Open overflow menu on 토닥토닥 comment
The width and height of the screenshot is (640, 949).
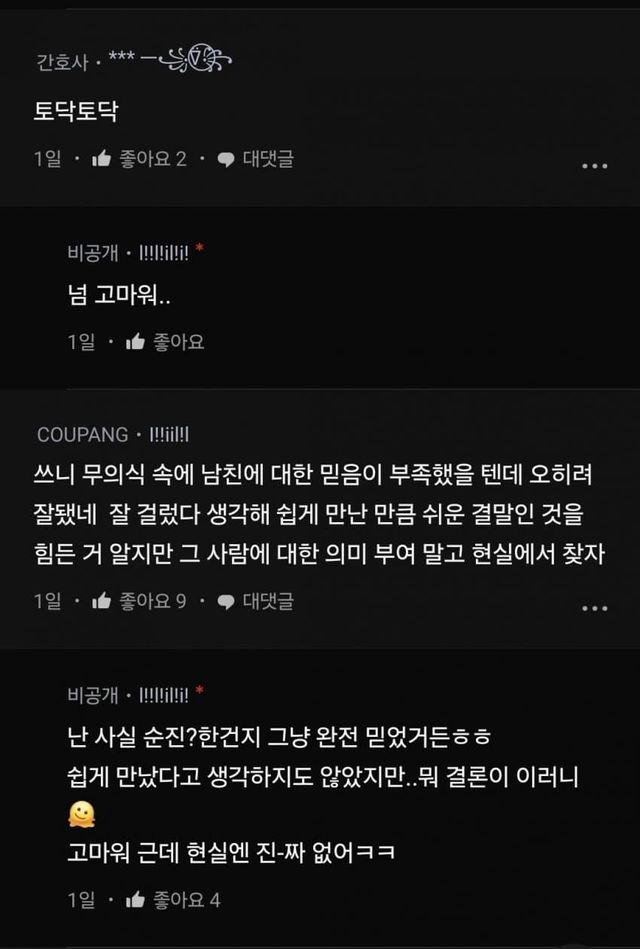tap(594, 165)
